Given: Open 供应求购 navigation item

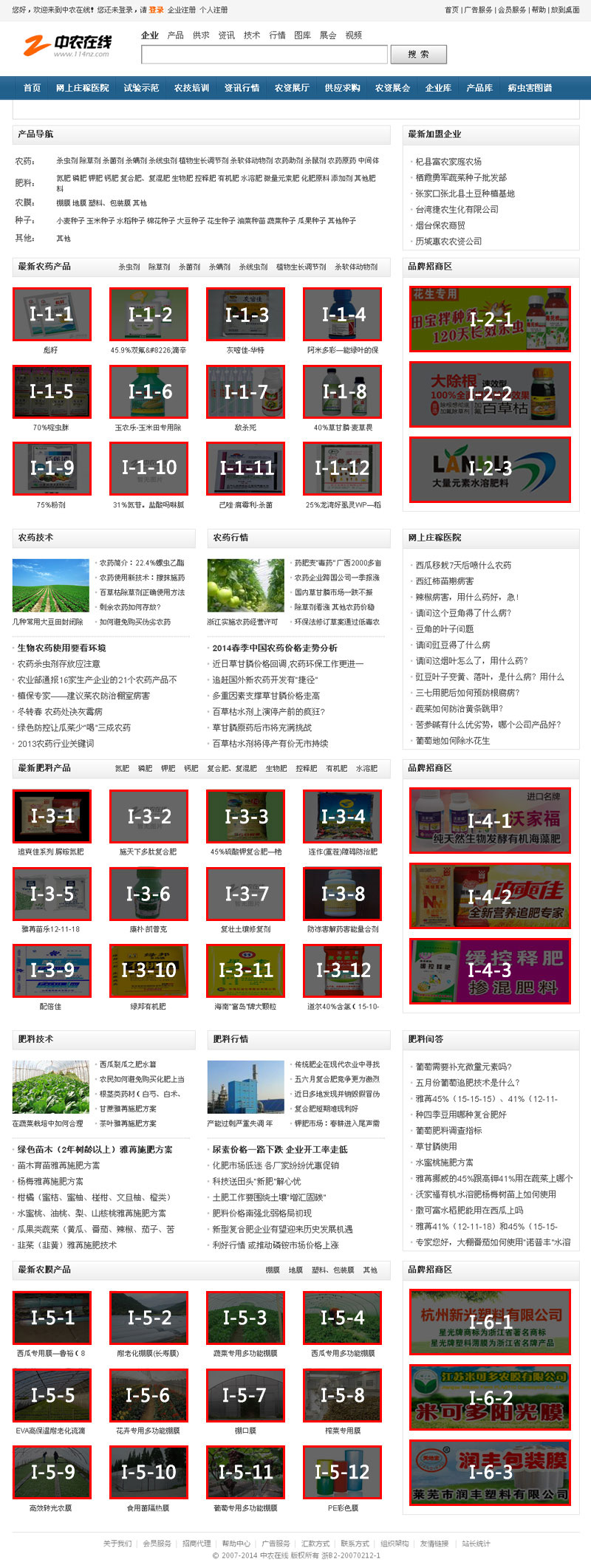Looking at the screenshot, I should [x=342, y=88].
